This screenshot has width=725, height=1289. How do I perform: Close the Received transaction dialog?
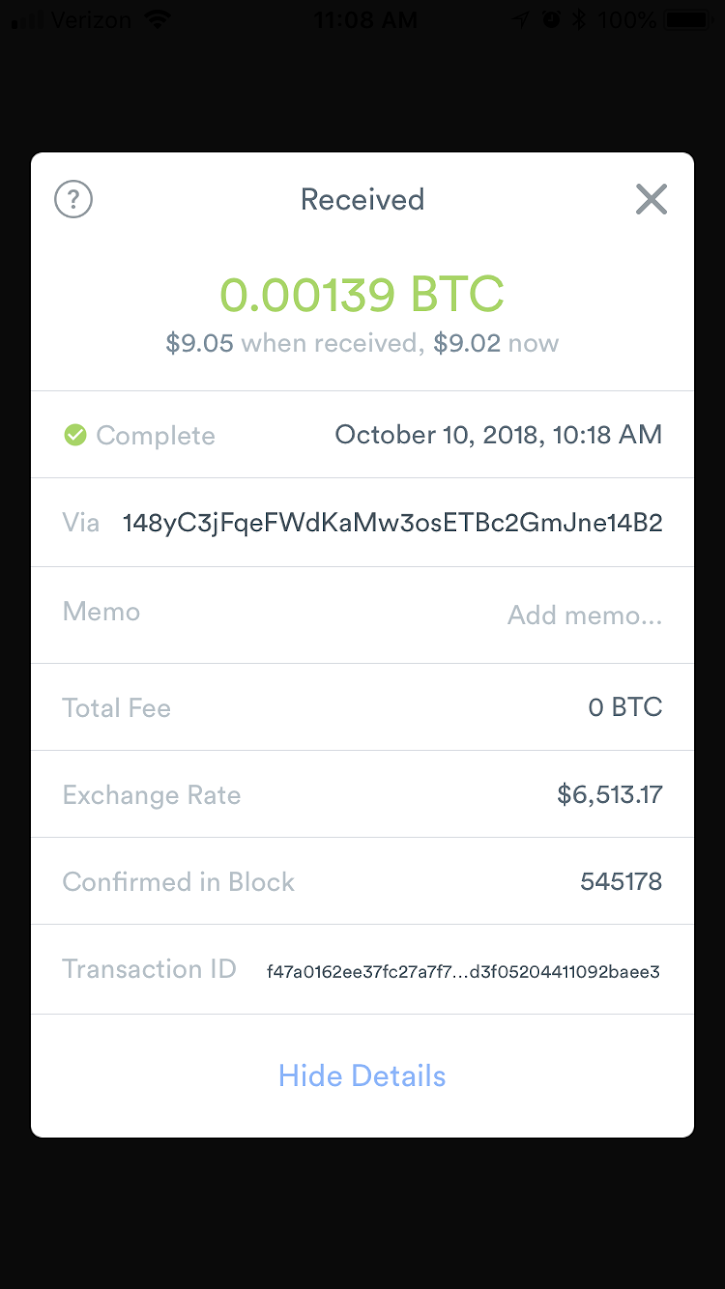pos(651,200)
